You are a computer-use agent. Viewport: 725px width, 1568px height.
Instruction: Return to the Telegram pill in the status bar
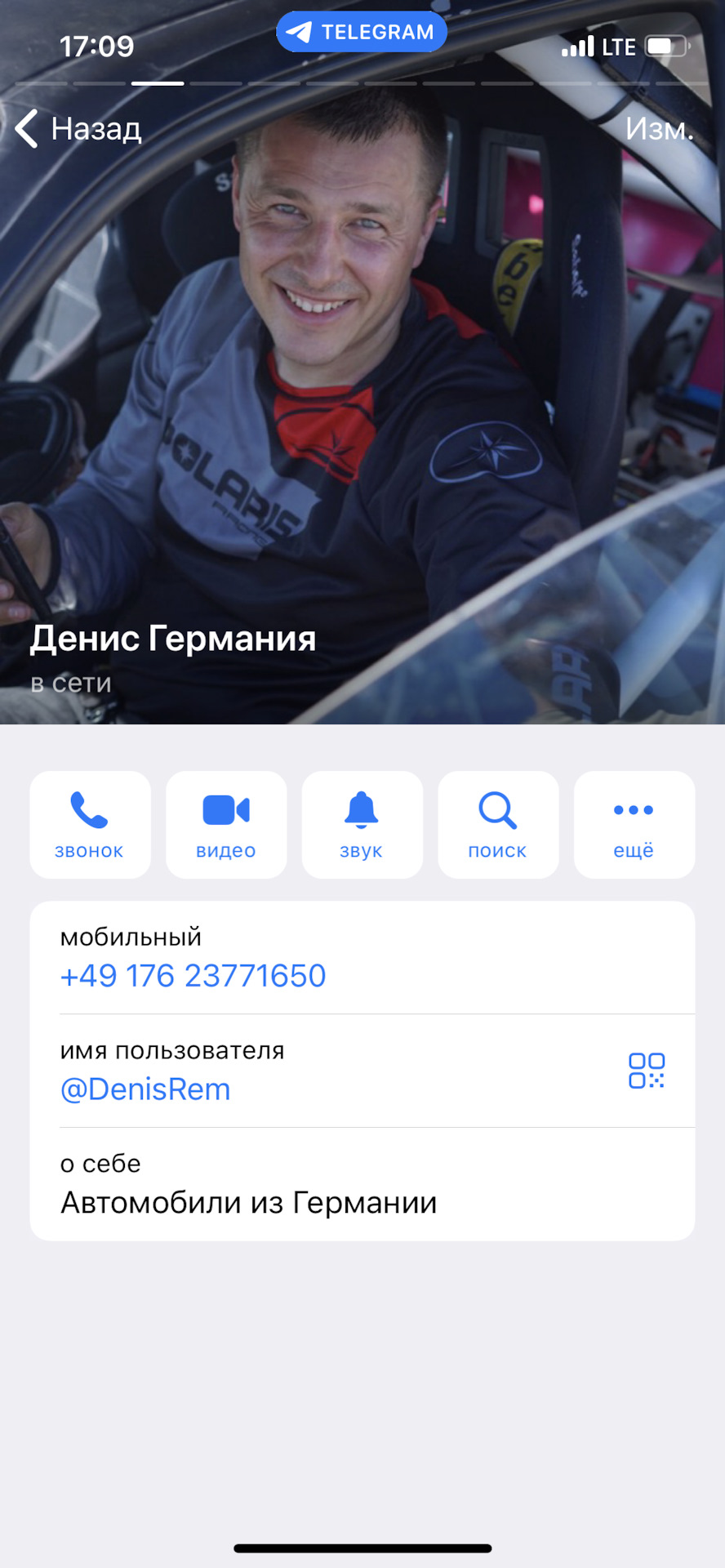(x=362, y=33)
